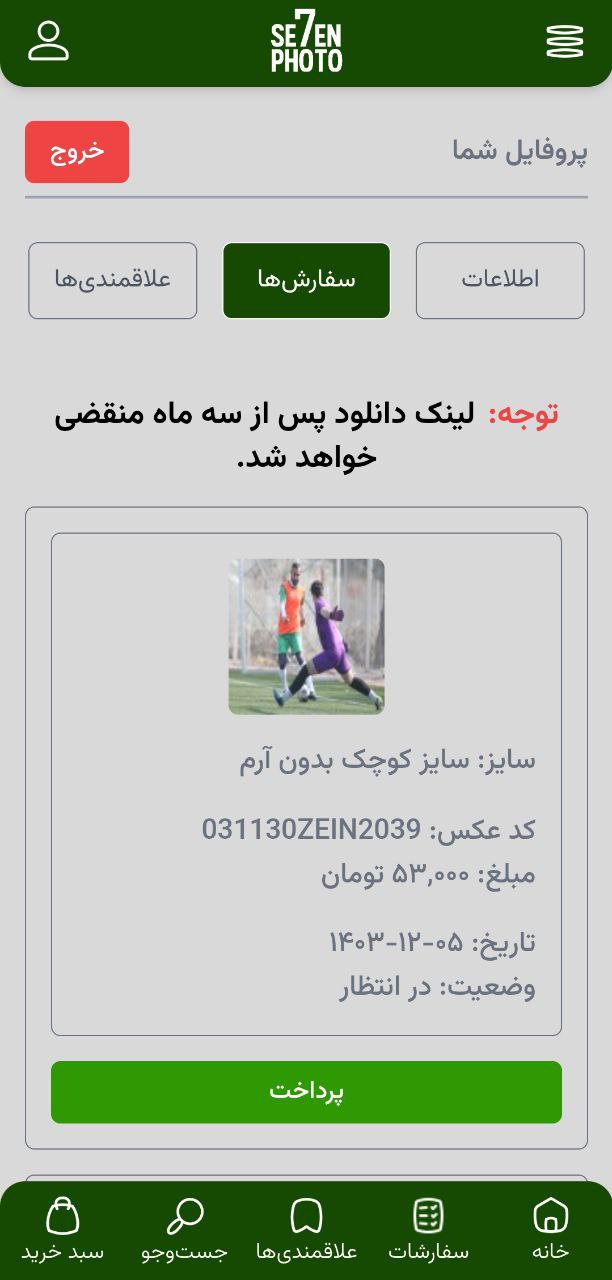The image size is (612, 1280).
Task: Tap the red خروج logout button
Action: [77, 152]
